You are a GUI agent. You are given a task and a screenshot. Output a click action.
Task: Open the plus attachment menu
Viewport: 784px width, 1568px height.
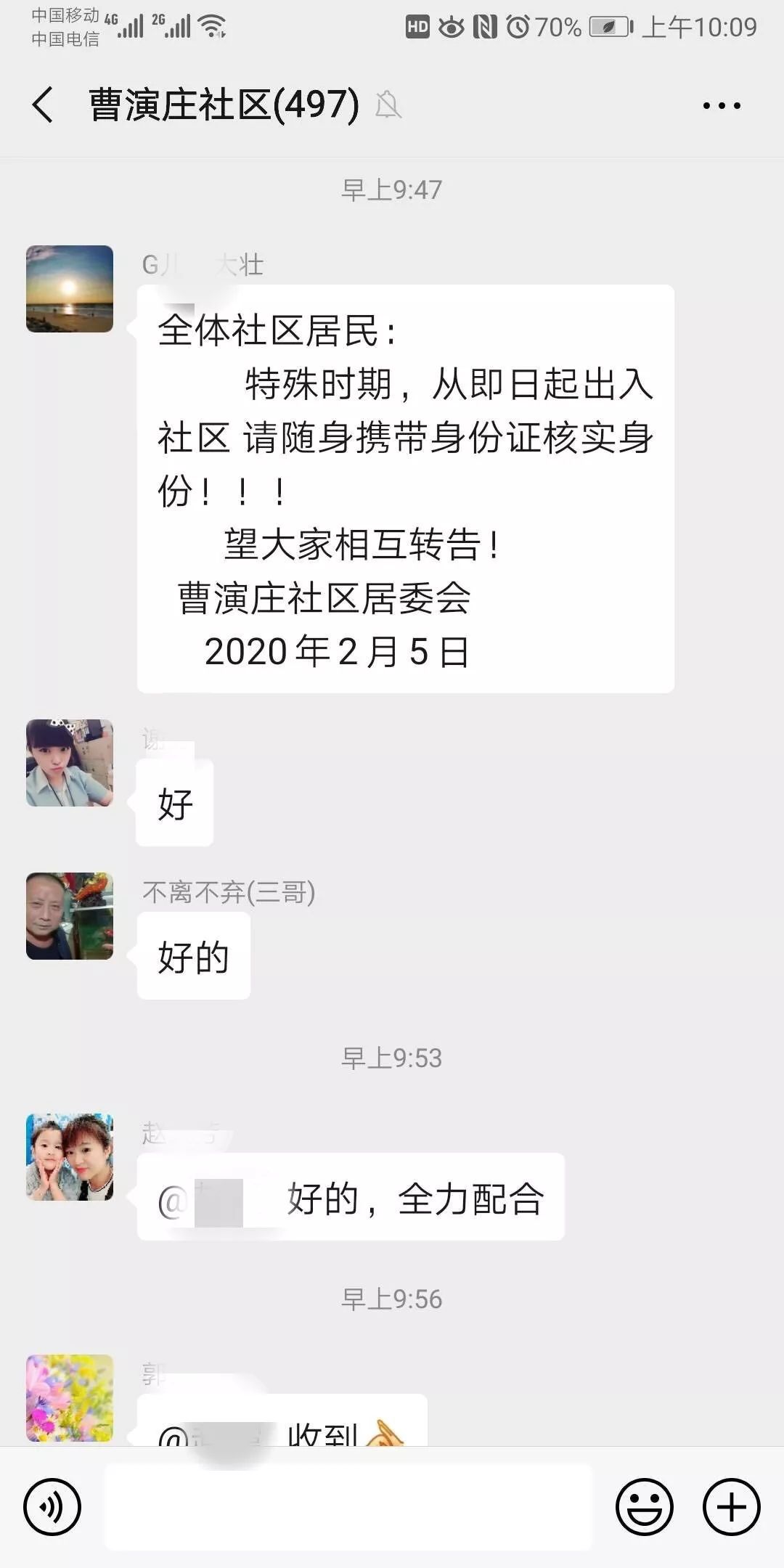732,1507
